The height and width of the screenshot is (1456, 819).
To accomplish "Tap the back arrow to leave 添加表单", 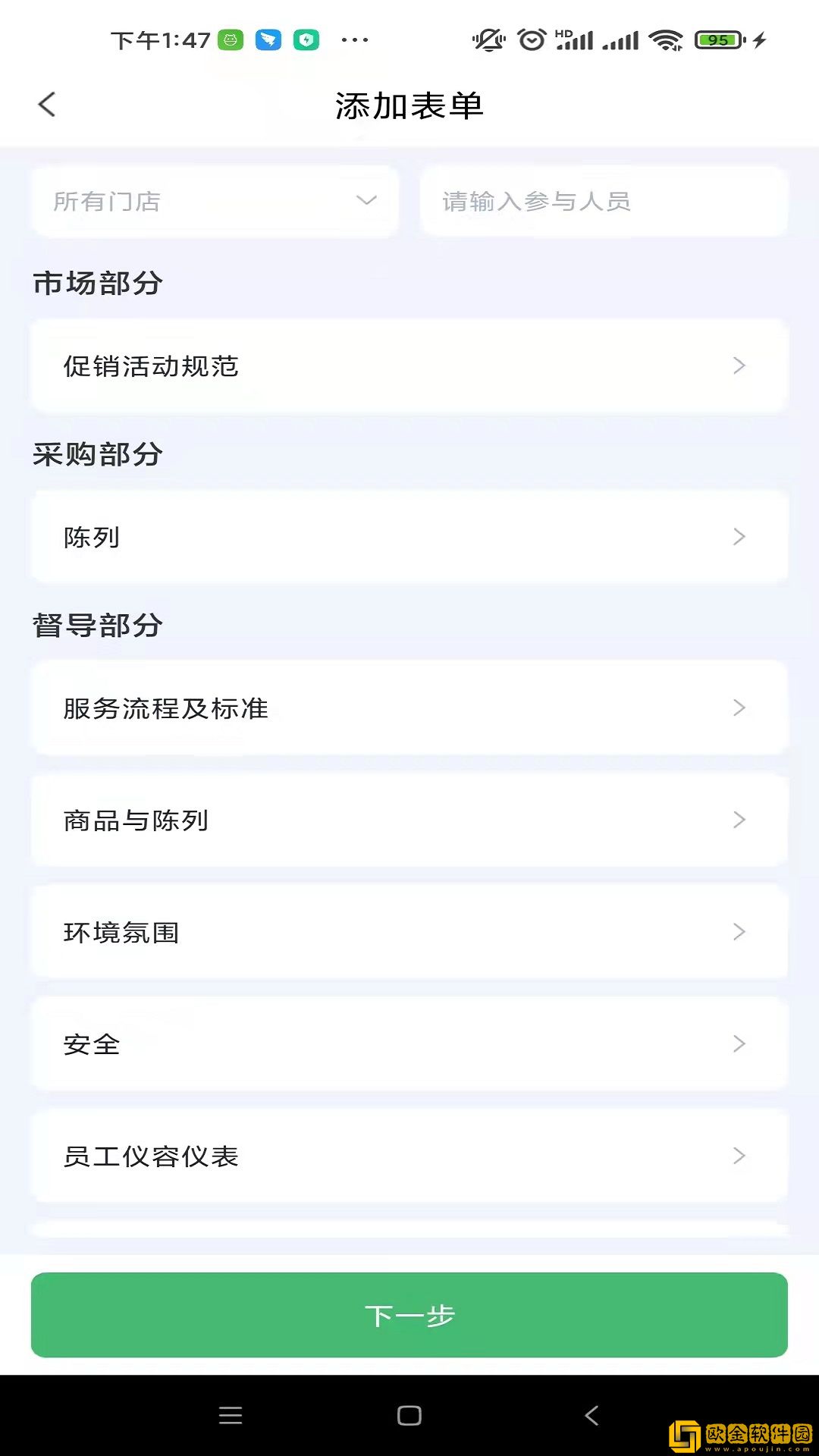I will (47, 105).
